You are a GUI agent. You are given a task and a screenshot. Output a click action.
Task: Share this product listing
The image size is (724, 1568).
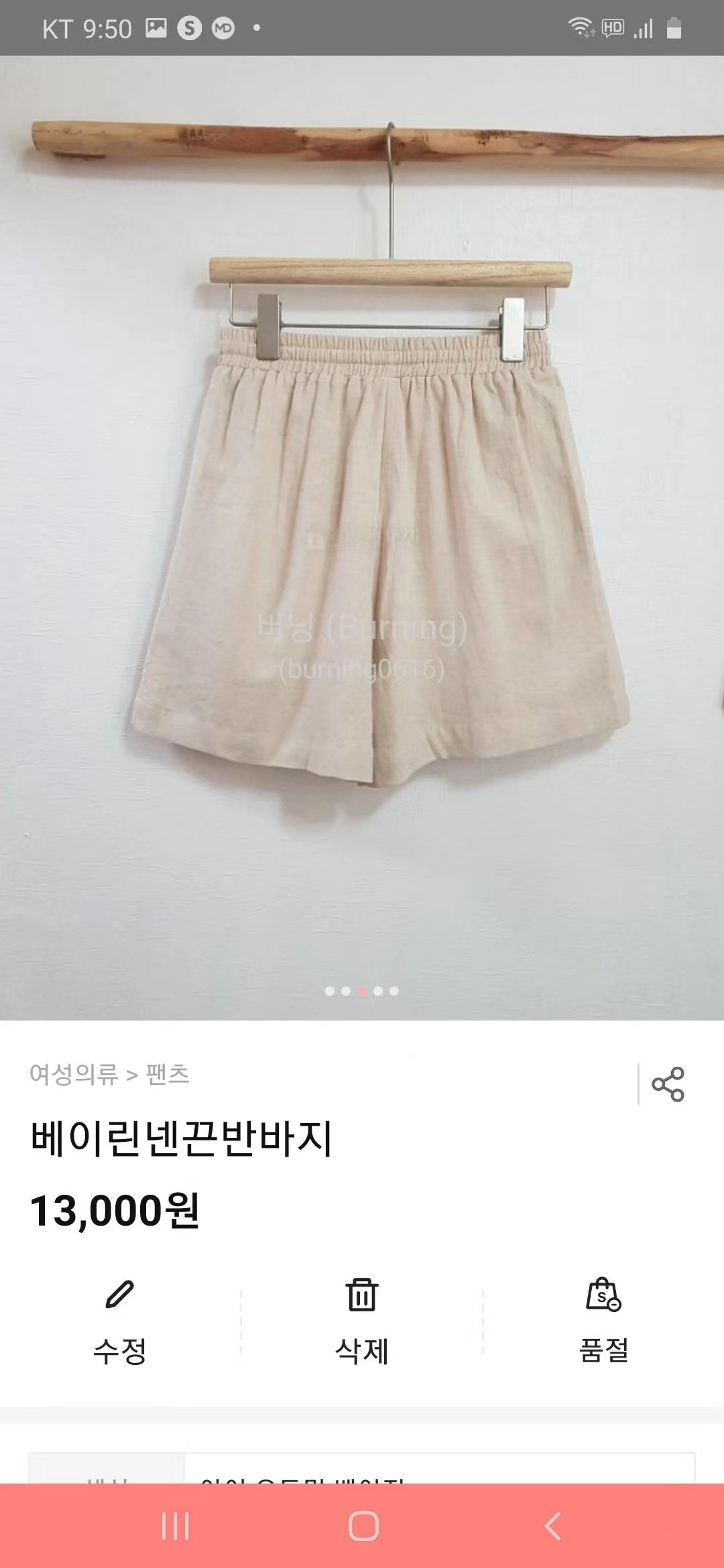(x=668, y=1084)
